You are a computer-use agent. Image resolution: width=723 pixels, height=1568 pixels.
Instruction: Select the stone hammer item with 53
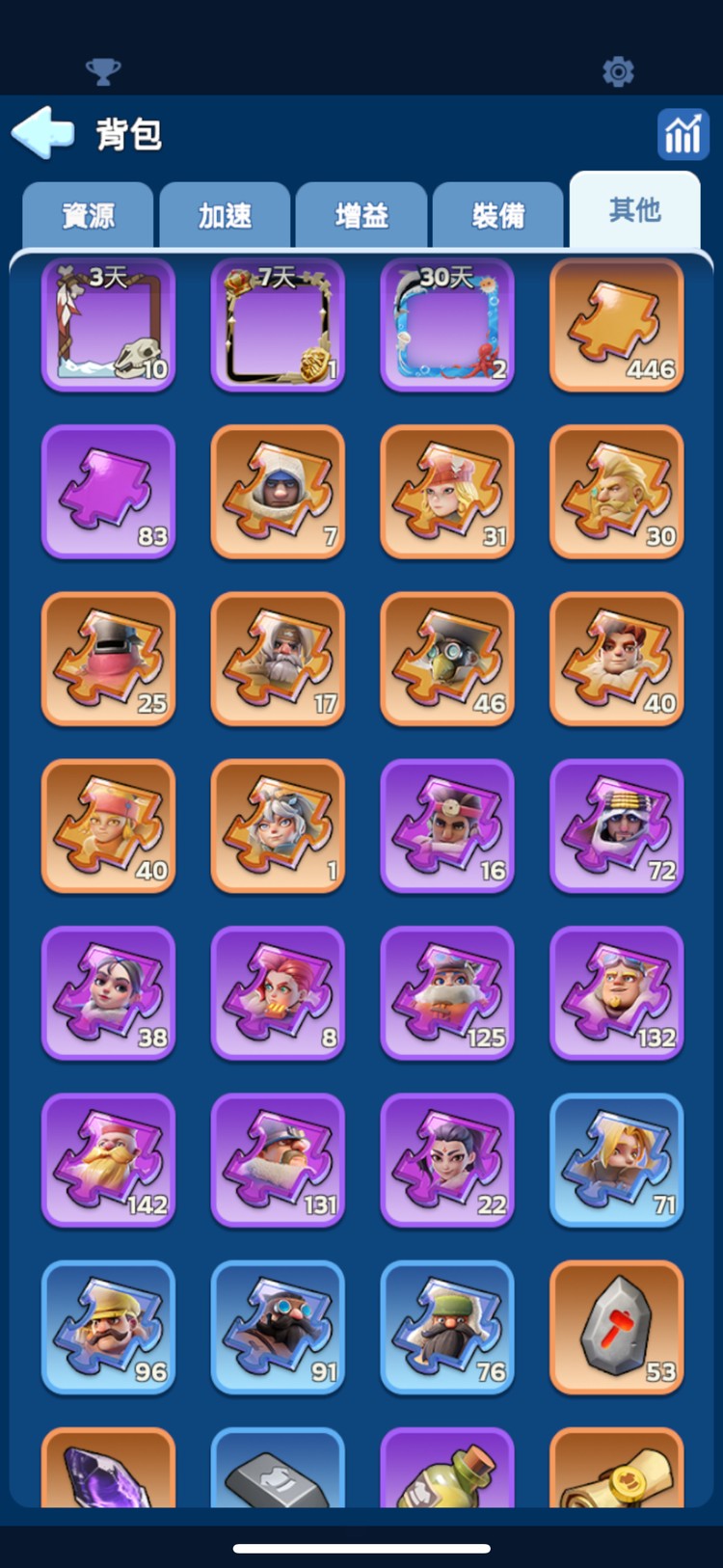coord(617,1327)
